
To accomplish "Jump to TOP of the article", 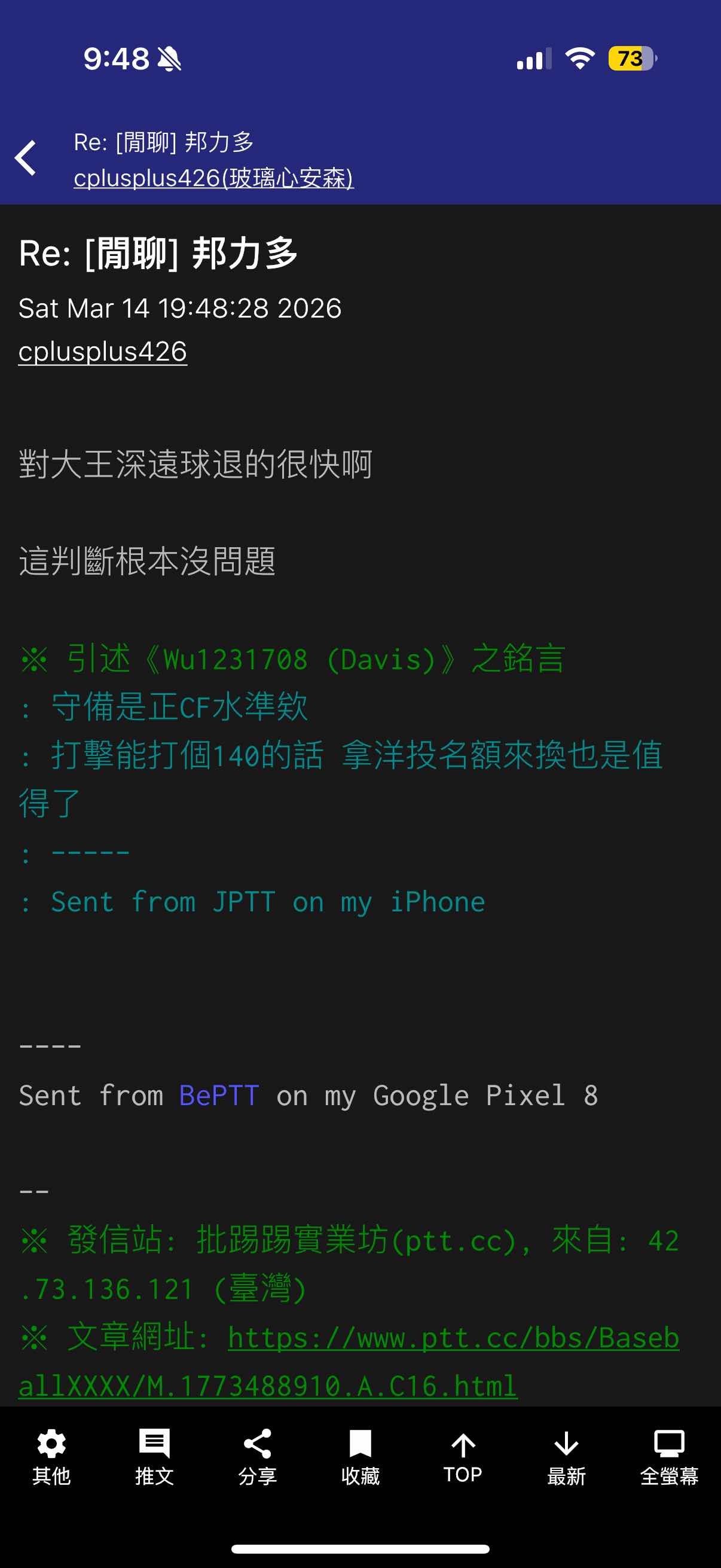I will (x=463, y=1457).
